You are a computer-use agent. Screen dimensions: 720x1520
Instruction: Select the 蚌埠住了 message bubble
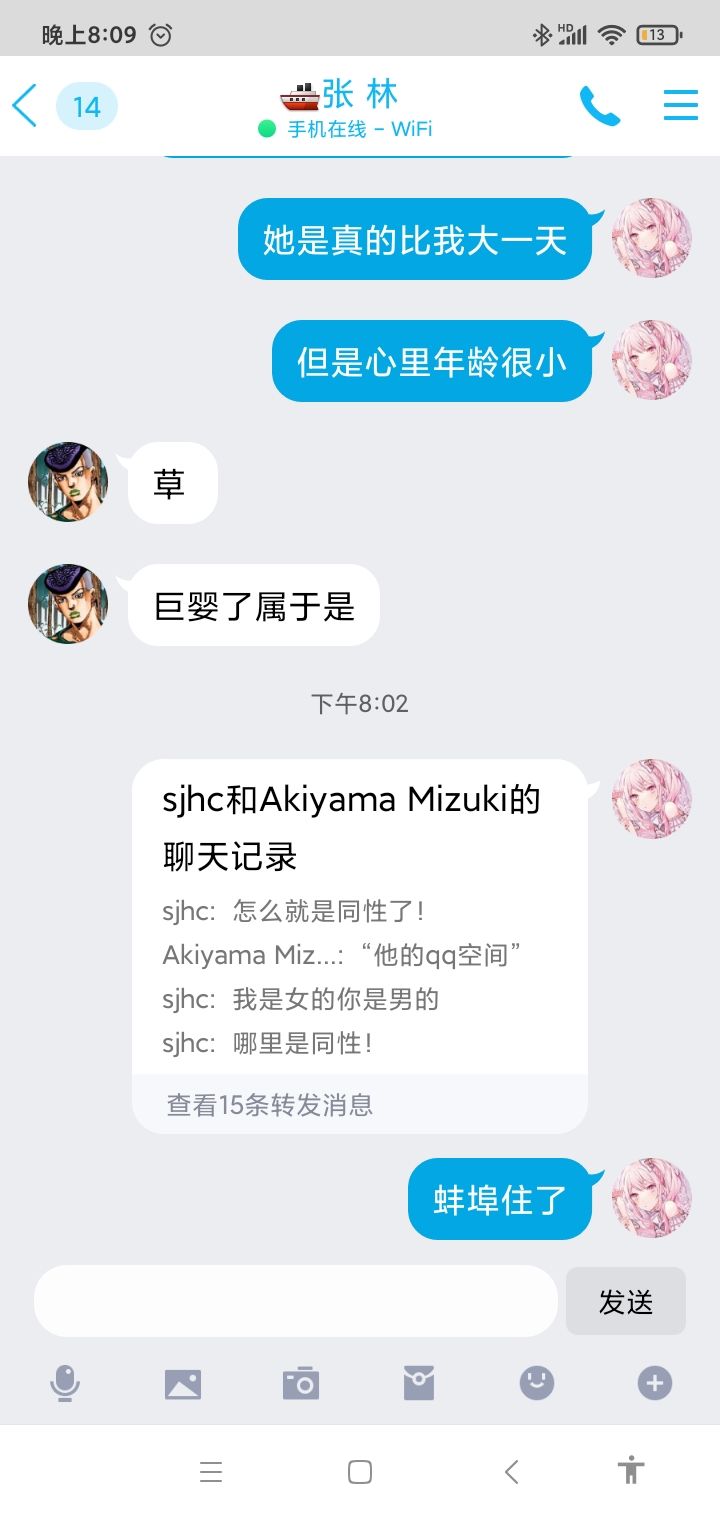point(500,1199)
